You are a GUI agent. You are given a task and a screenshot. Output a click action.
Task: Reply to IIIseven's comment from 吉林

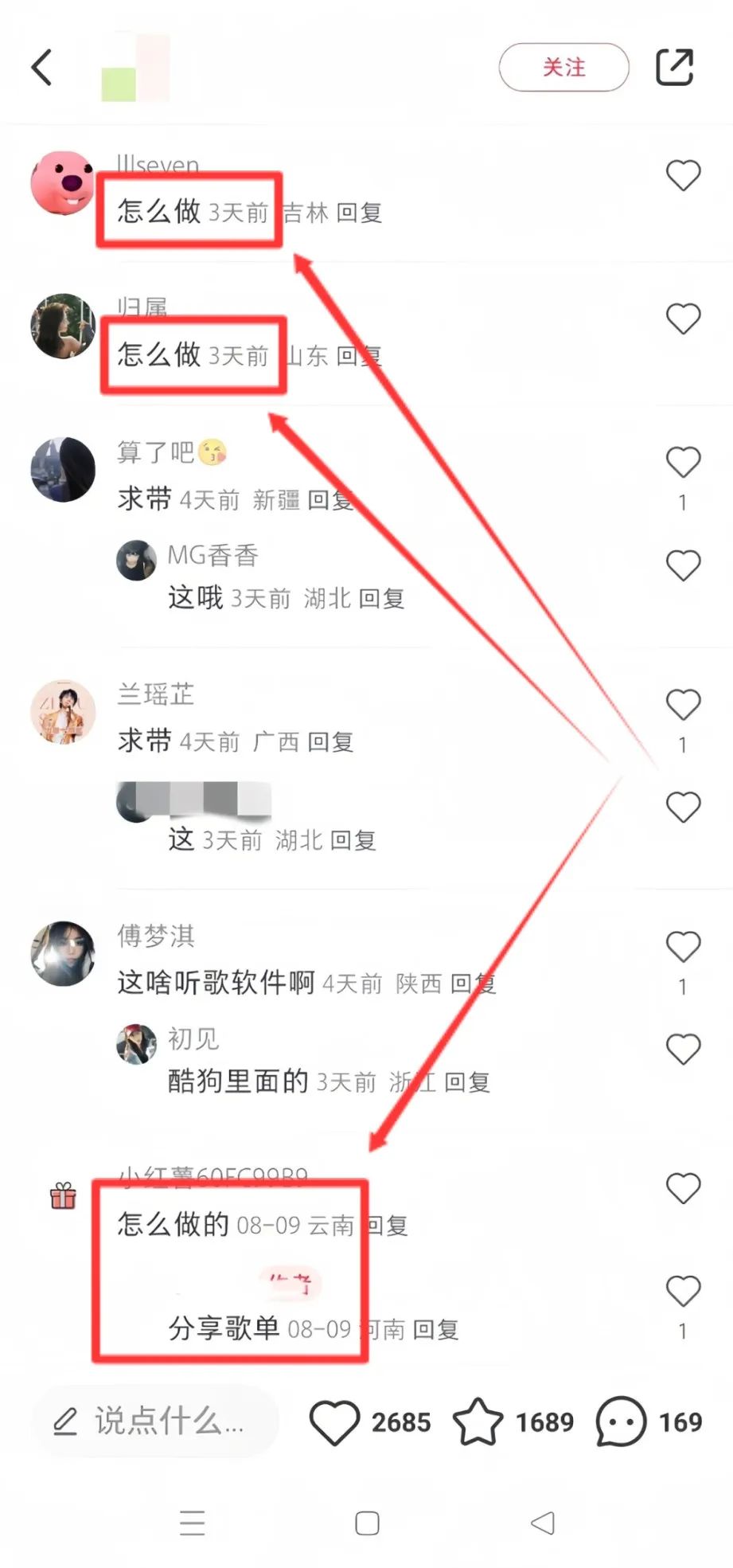(359, 213)
